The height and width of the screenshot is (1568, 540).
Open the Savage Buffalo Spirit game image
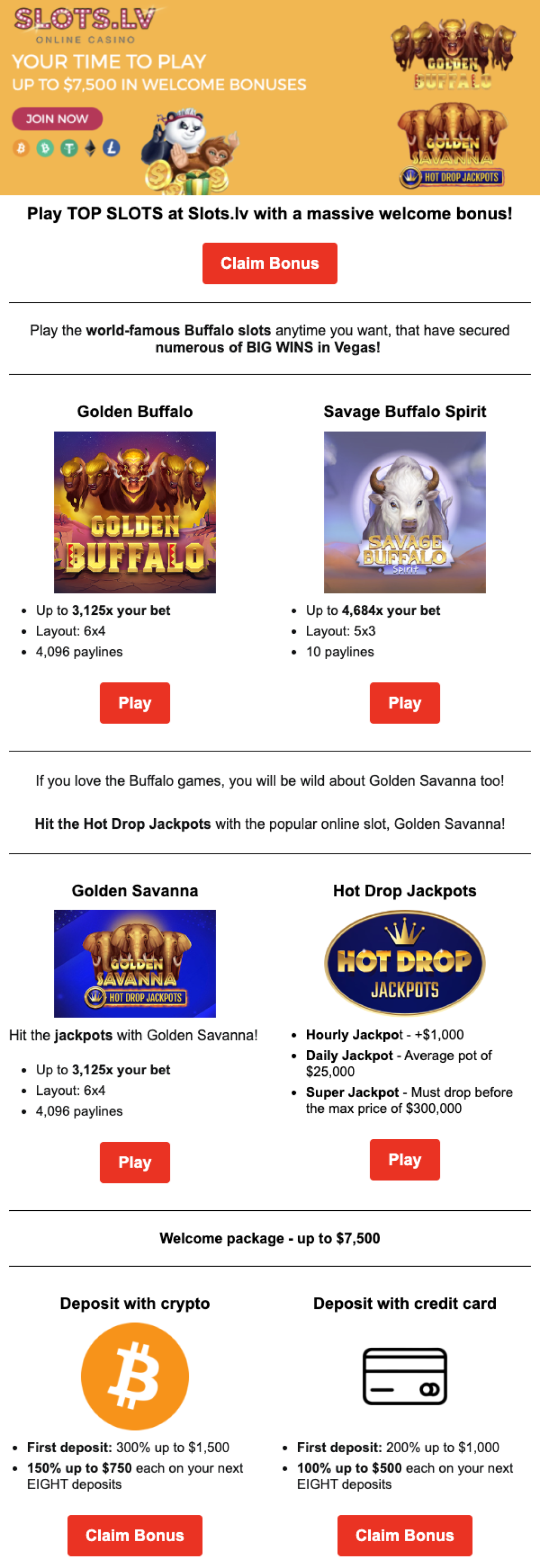[x=404, y=512]
